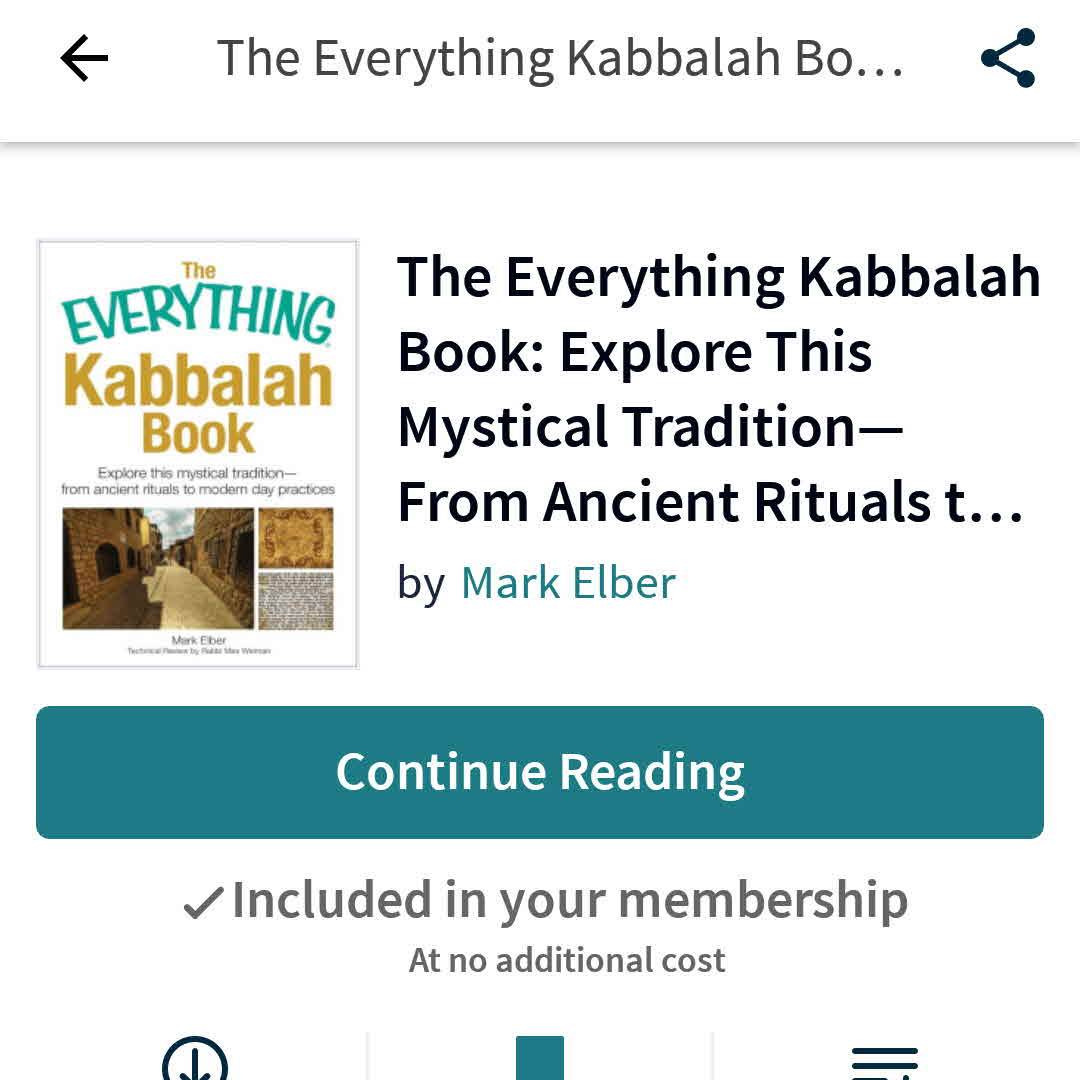1080x1080 pixels.
Task: Open author Mark Elber's page
Action: click(x=568, y=583)
